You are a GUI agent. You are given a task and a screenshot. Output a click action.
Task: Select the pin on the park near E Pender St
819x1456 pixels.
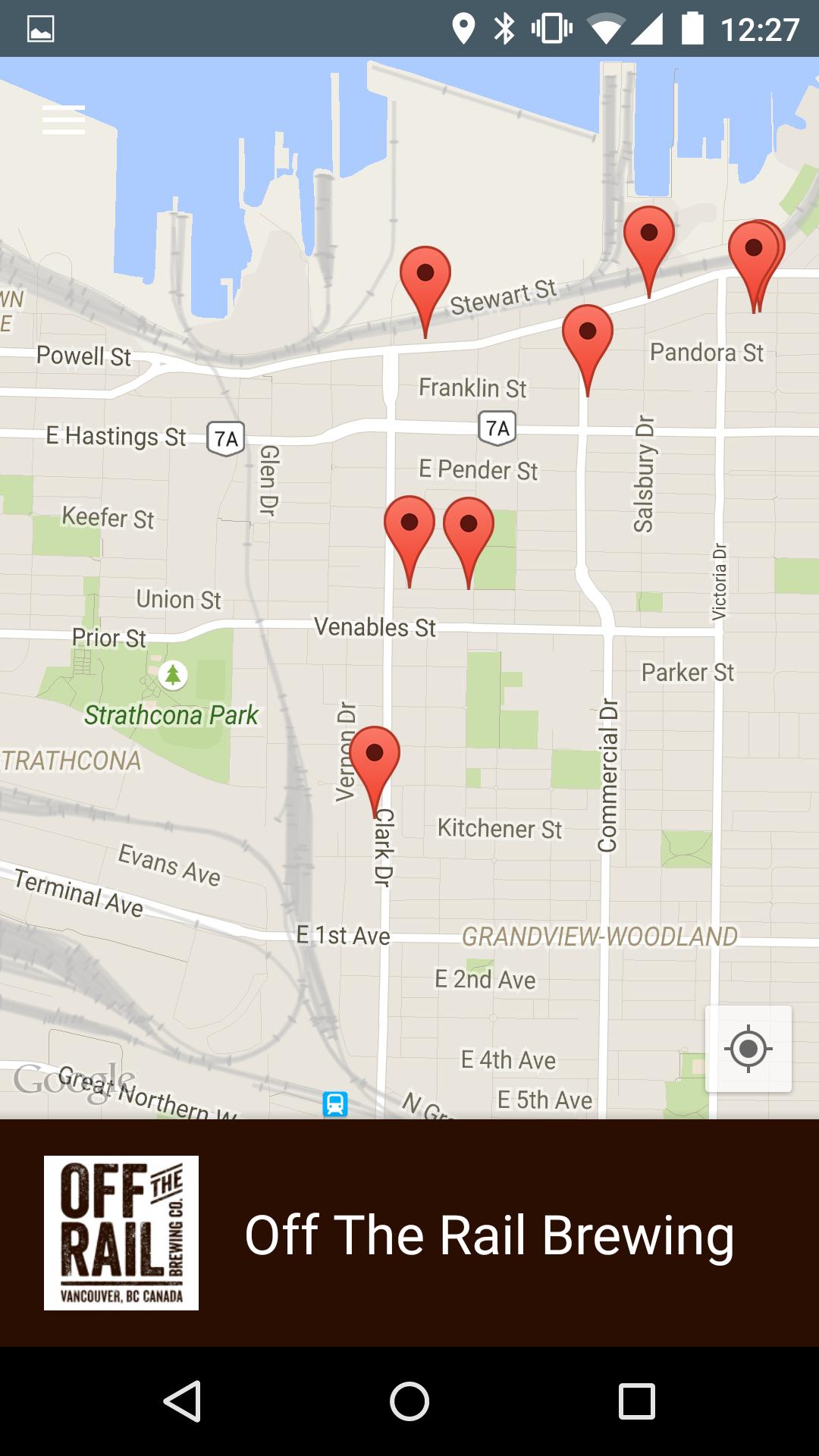pyautogui.click(x=469, y=527)
